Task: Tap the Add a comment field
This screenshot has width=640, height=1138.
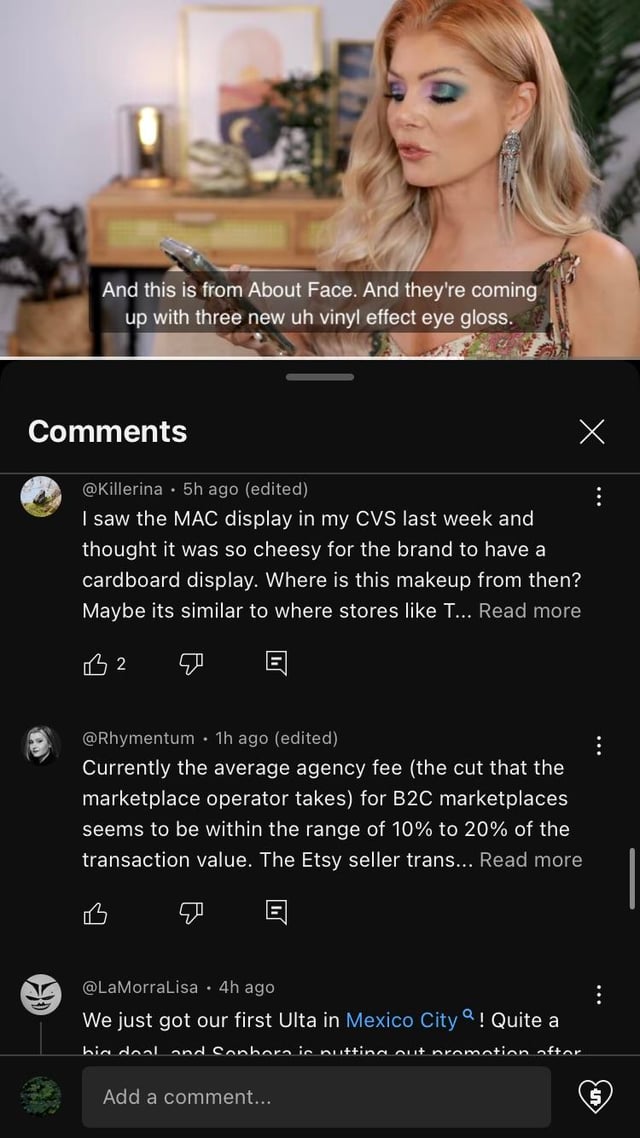Action: point(316,1097)
